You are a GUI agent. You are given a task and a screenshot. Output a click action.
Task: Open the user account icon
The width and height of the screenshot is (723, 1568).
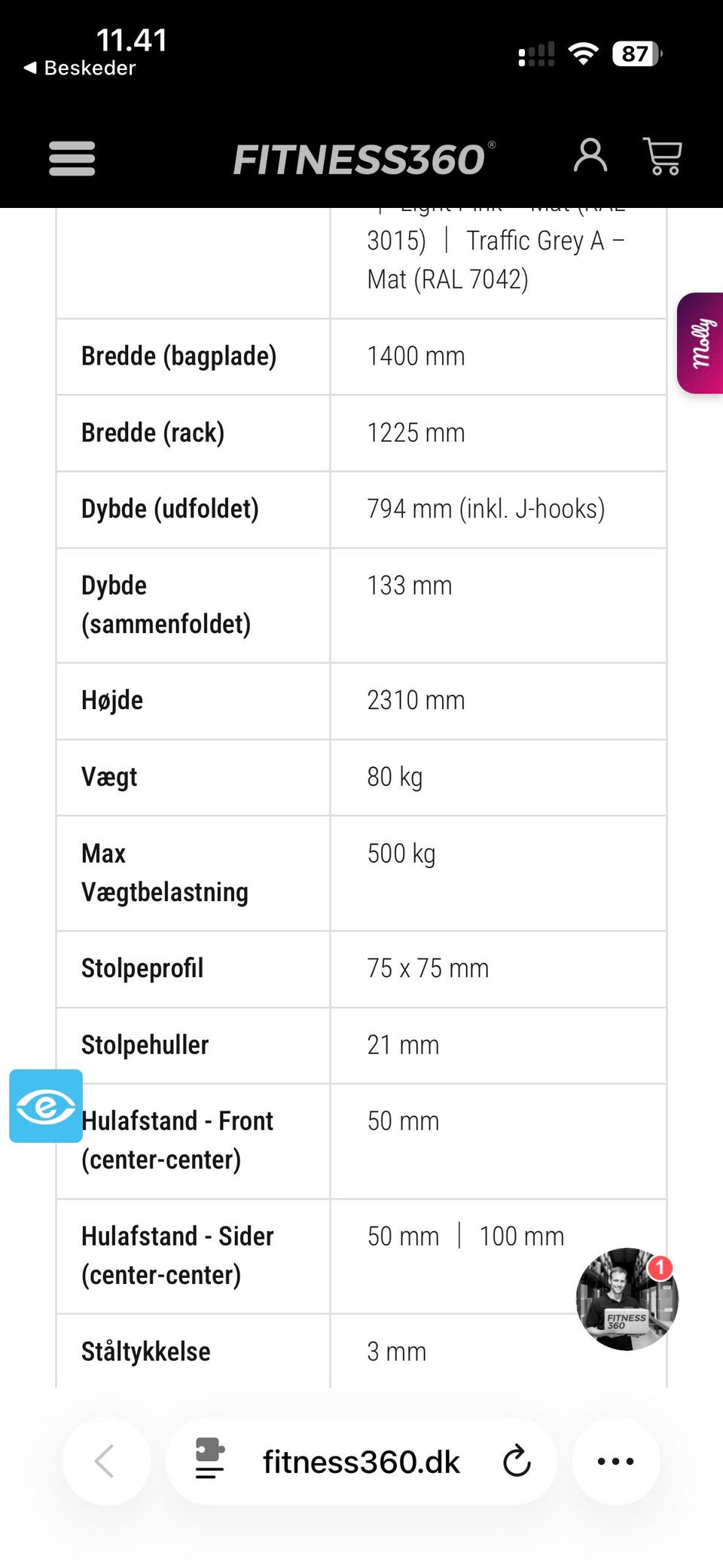590,155
